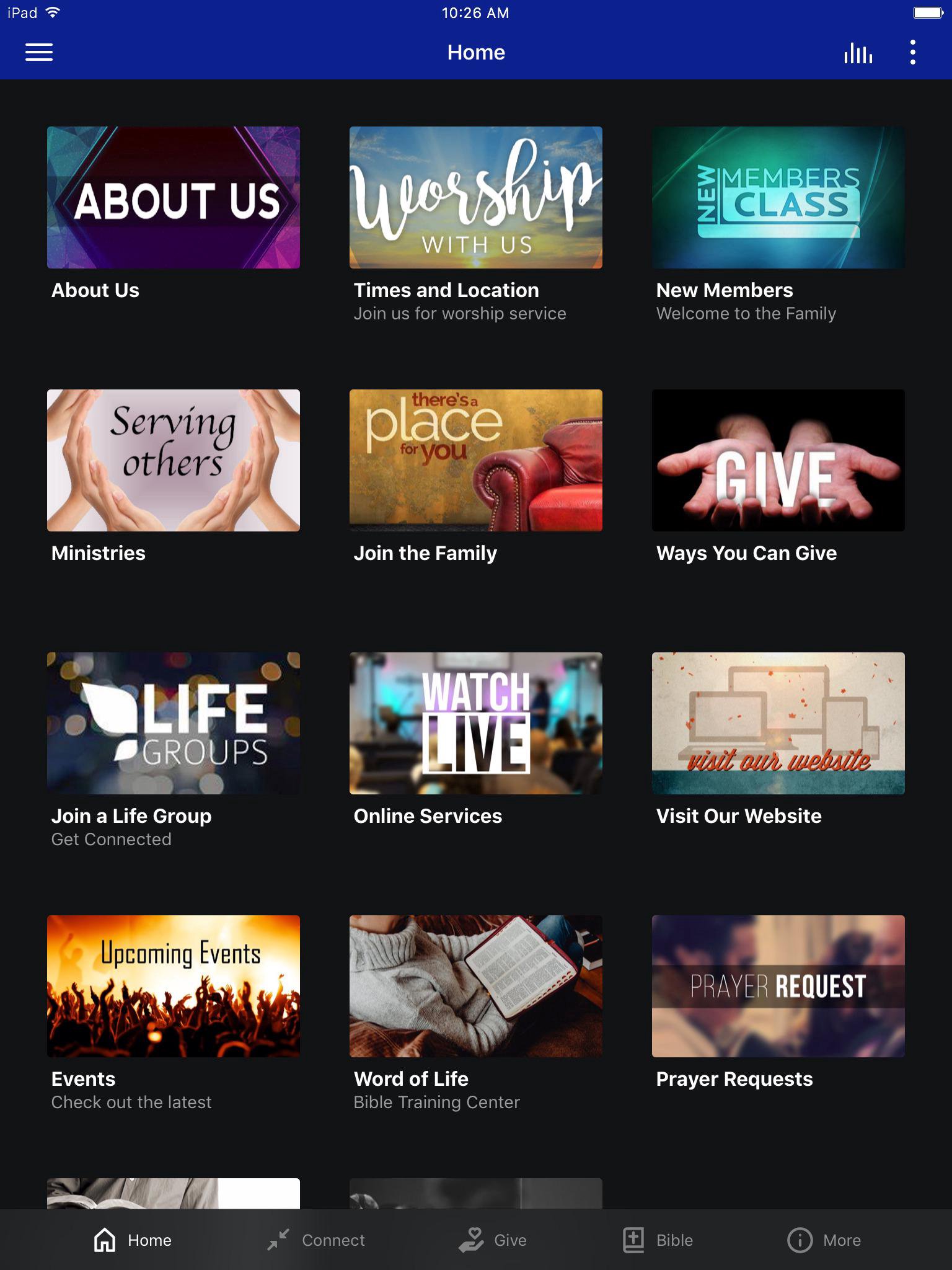The height and width of the screenshot is (1270, 952).
Task: Switch to the Connect tab
Action: pos(316,1240)
